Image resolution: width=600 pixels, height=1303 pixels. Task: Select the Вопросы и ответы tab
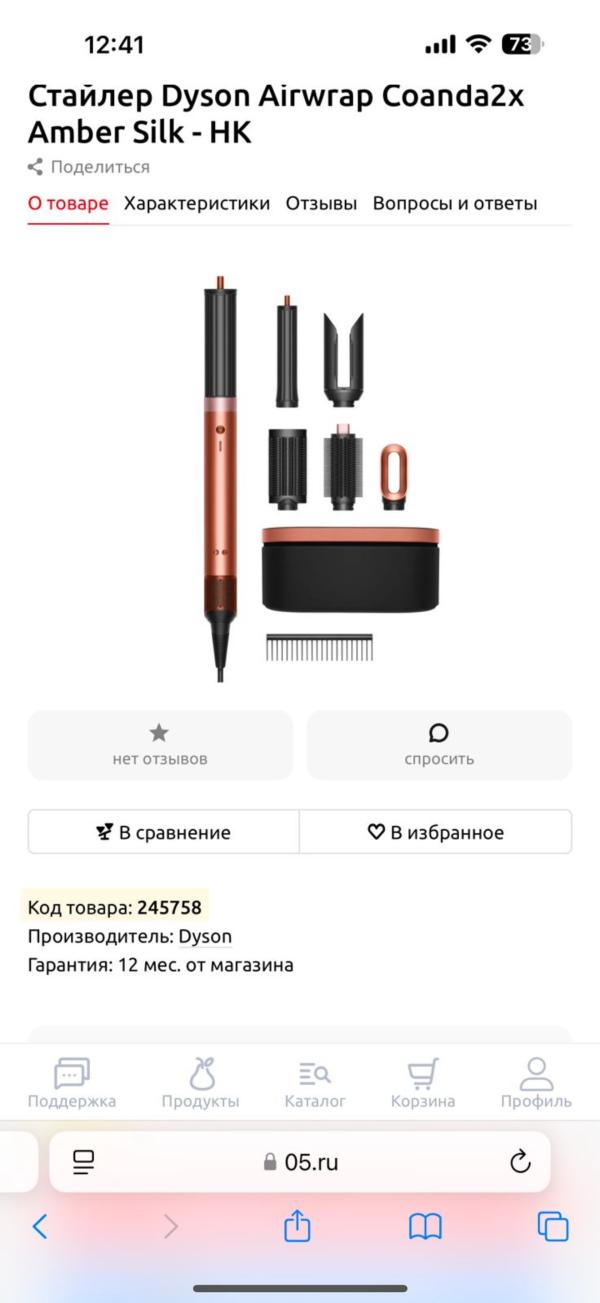coord(455,203)
